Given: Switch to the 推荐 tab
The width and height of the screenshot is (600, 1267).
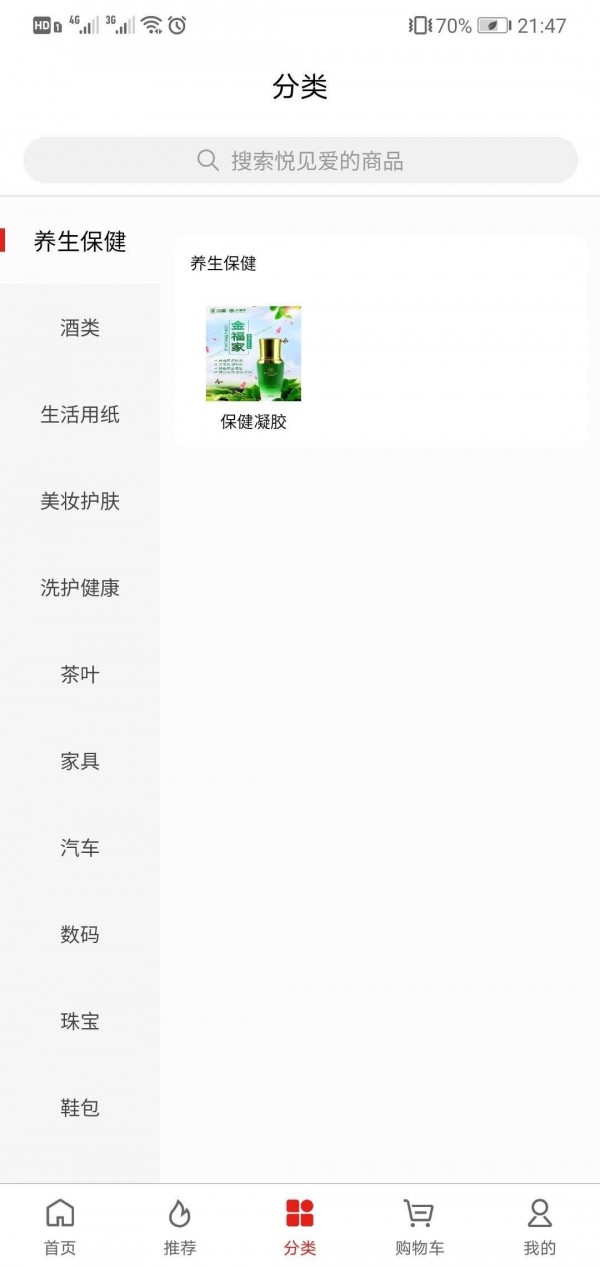Looking at the screenshot, I should coord(180,1226).
